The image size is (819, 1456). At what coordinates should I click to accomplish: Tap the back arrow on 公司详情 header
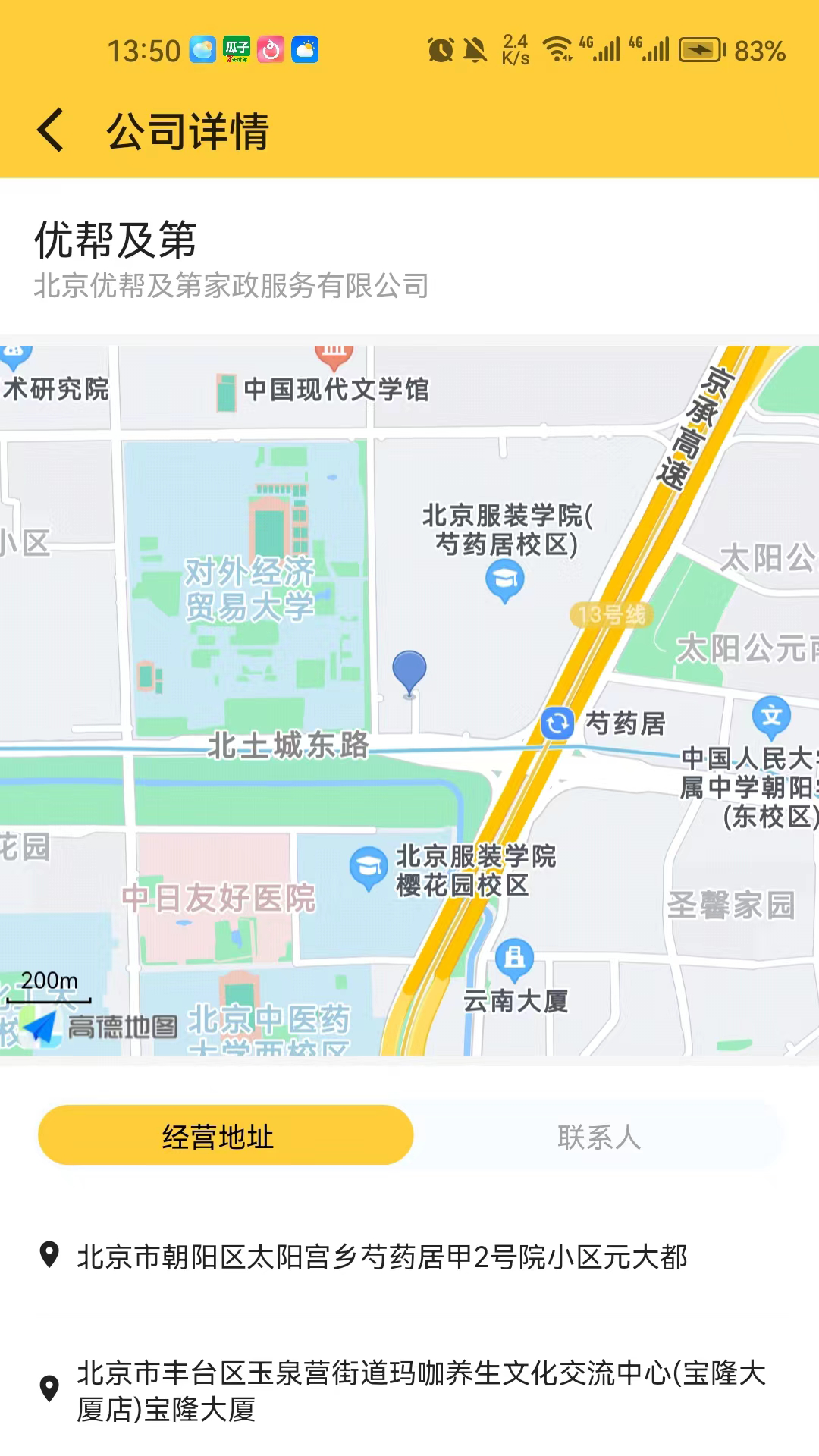tap(51, 129)
